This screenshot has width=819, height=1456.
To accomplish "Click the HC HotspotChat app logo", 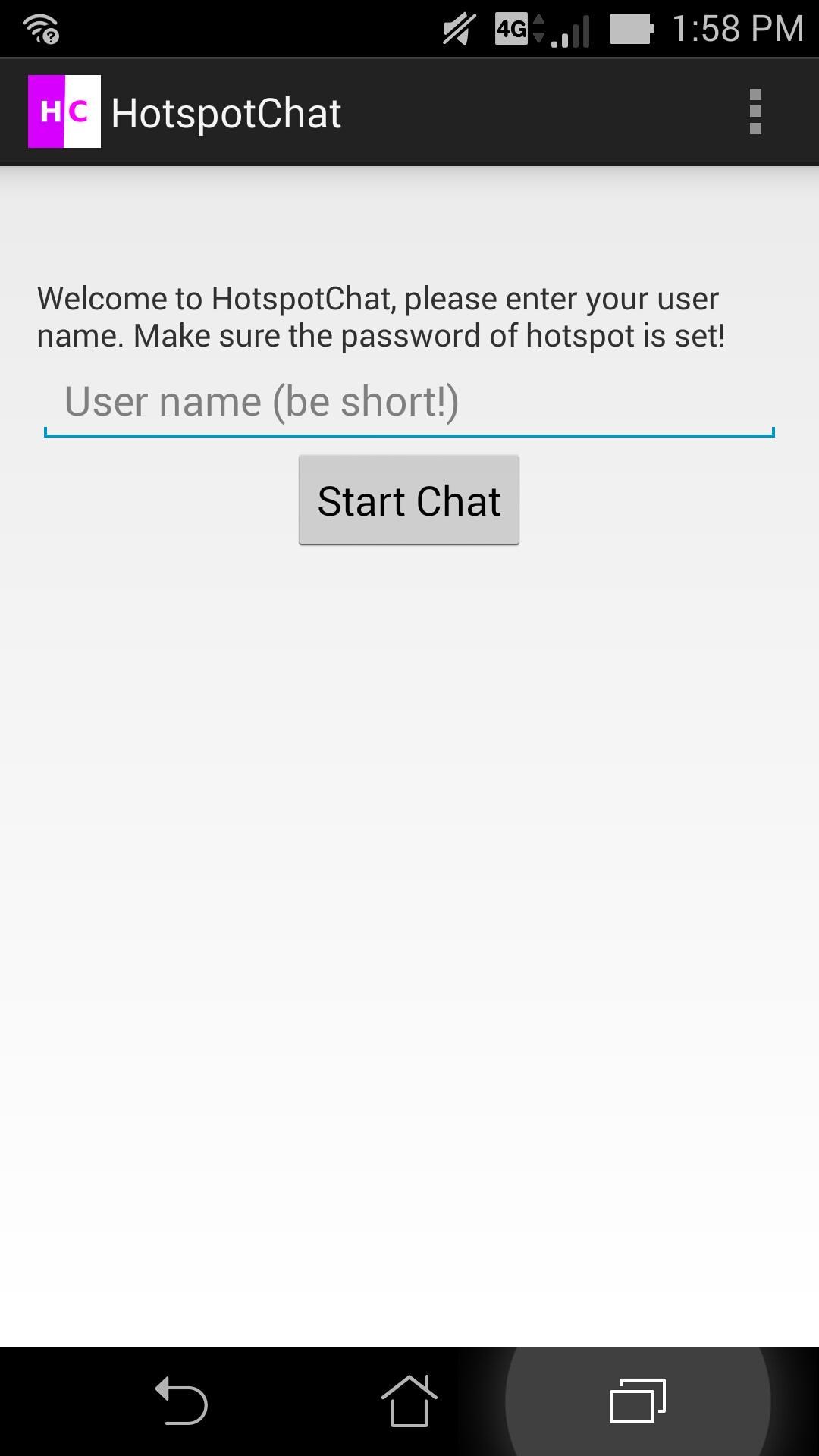I will point(65,111).
